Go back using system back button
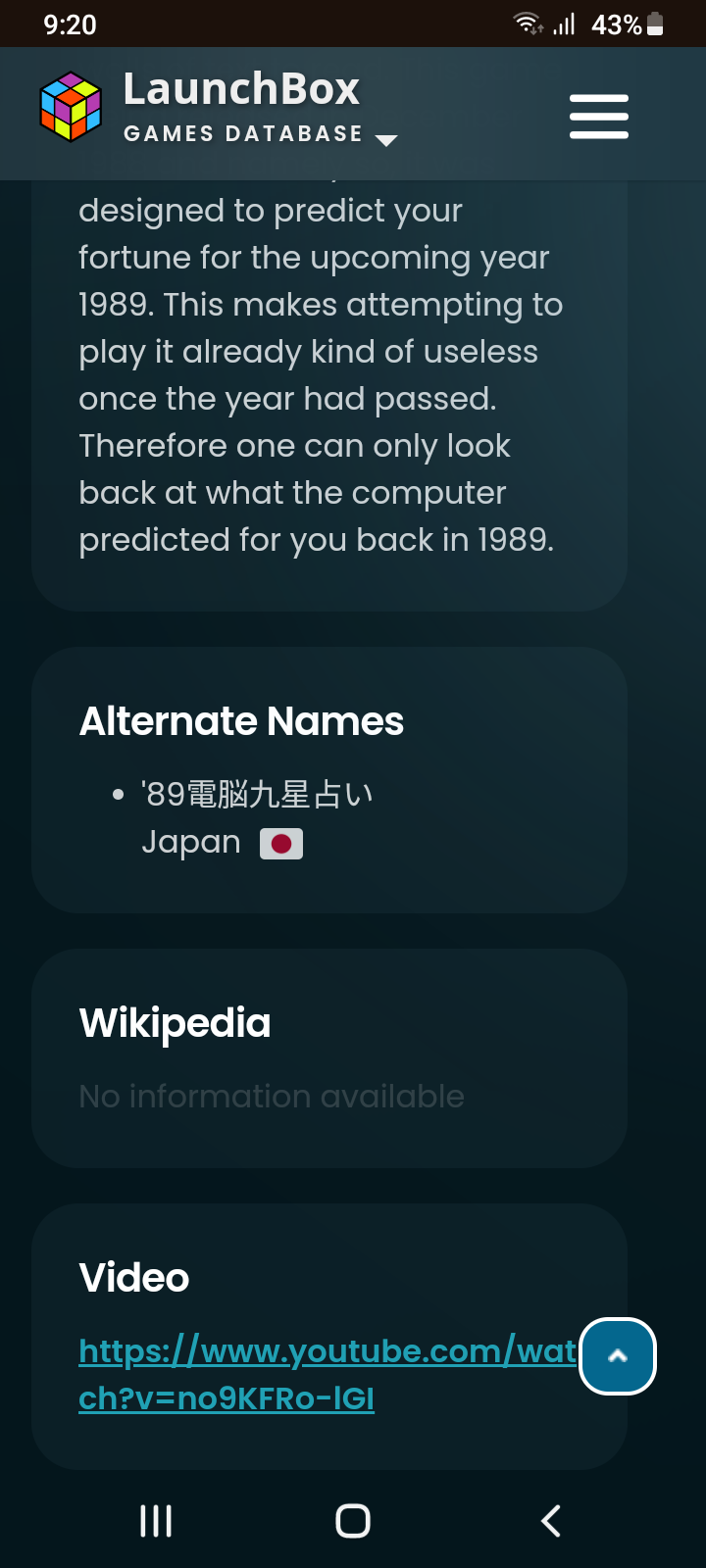This screenshot has height=1568, width=706. pyautogui.click(x=551, y=1521)
